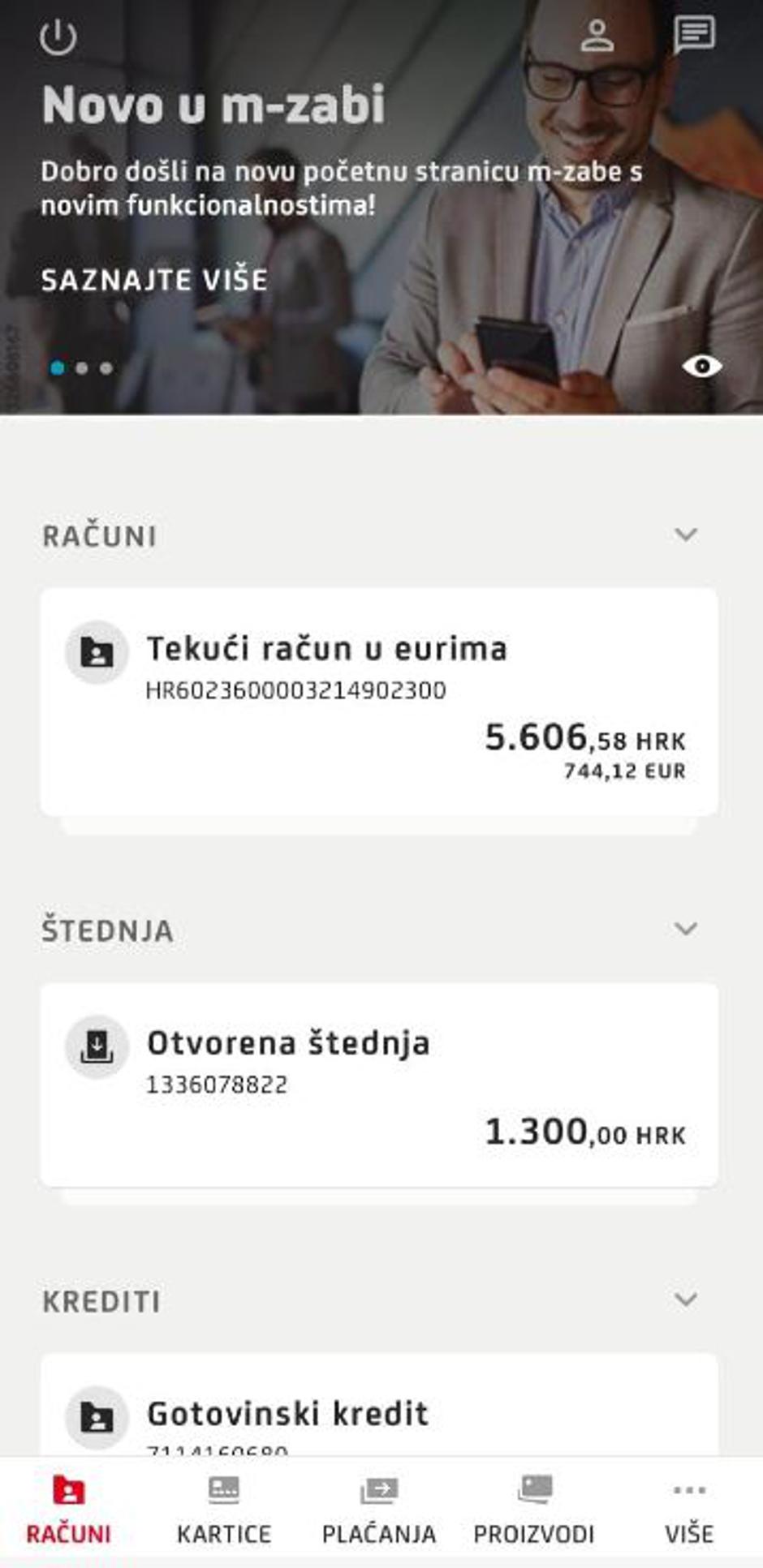
Task: Select the first carousel dot
Action: [57, 369]
